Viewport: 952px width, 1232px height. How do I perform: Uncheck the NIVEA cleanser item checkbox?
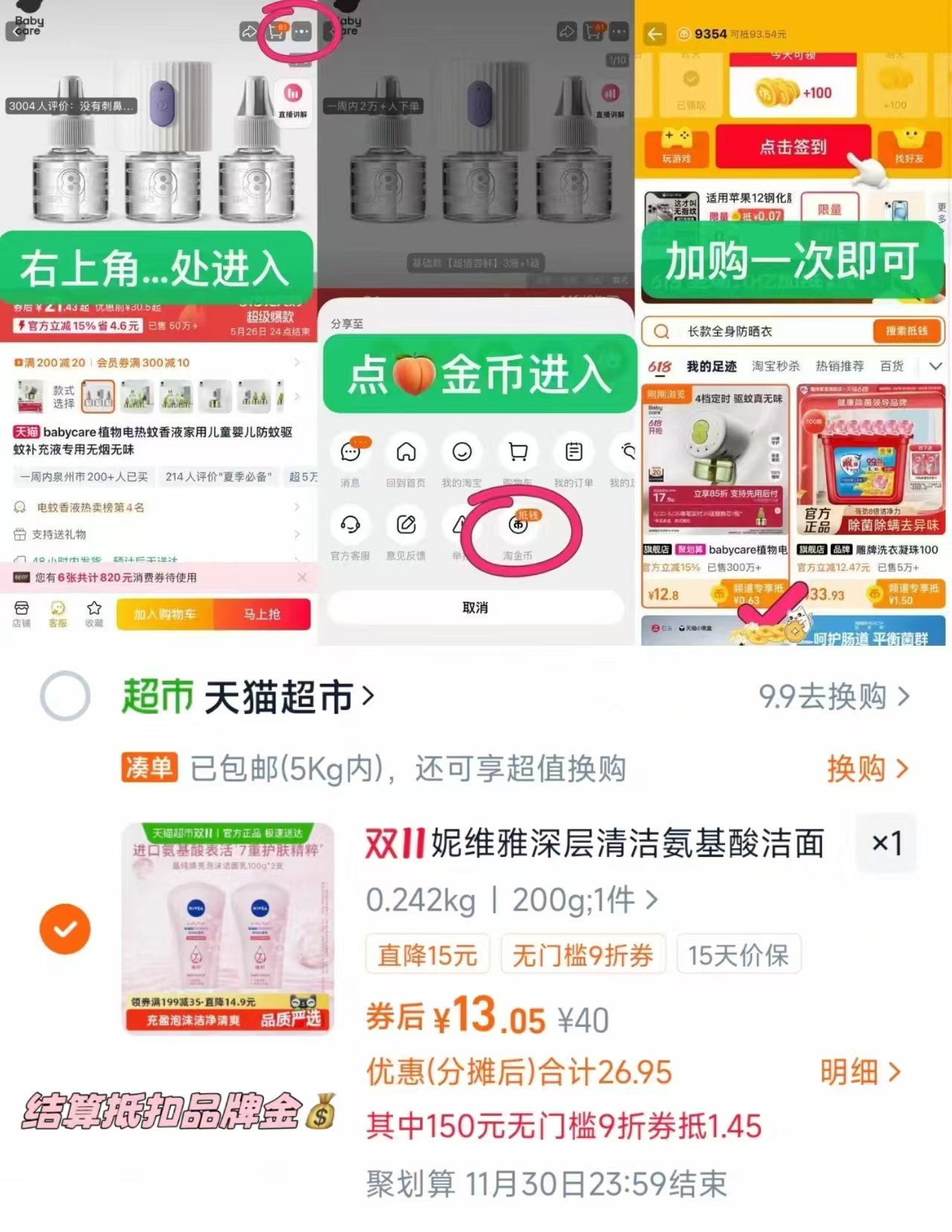(65, 928)
